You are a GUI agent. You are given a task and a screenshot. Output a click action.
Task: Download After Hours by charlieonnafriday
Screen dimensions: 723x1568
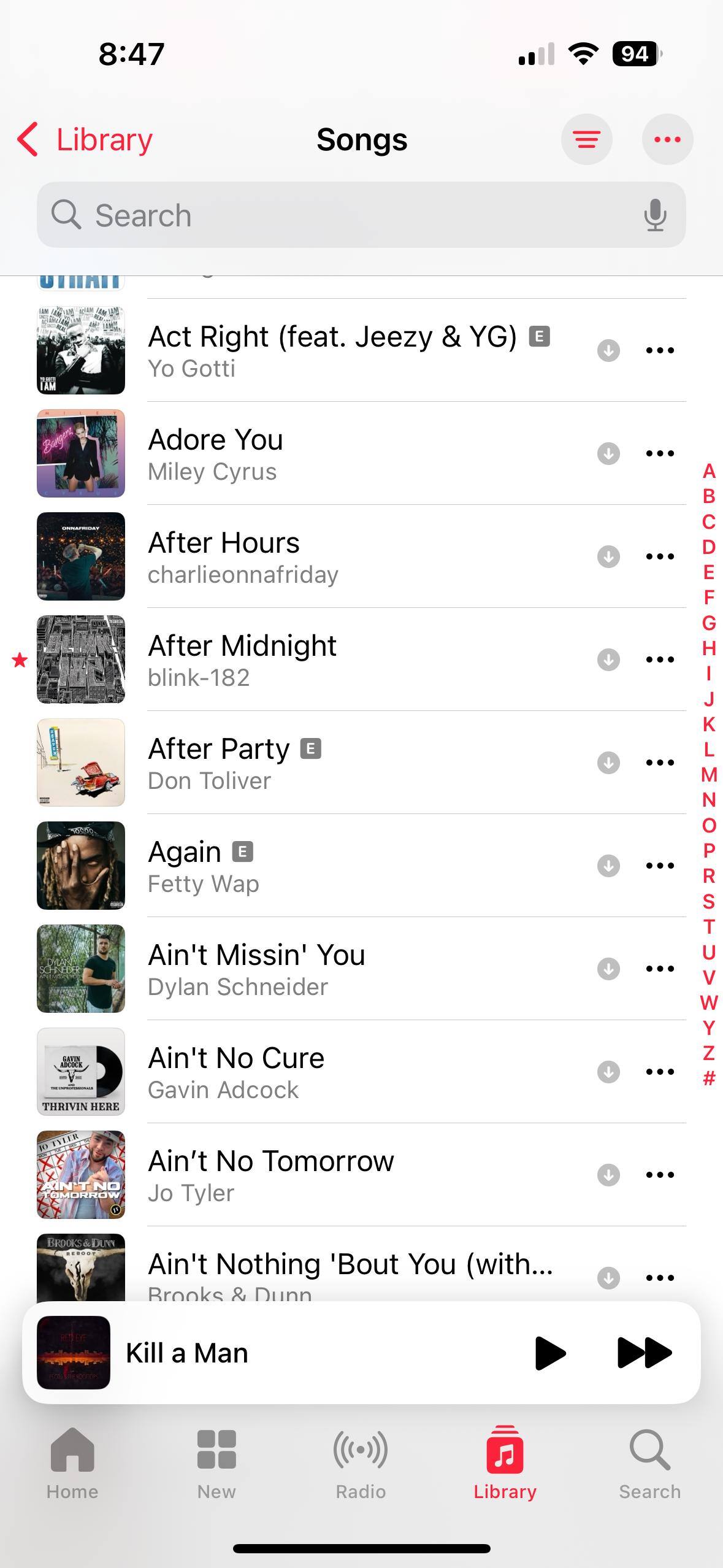point(608,556)
